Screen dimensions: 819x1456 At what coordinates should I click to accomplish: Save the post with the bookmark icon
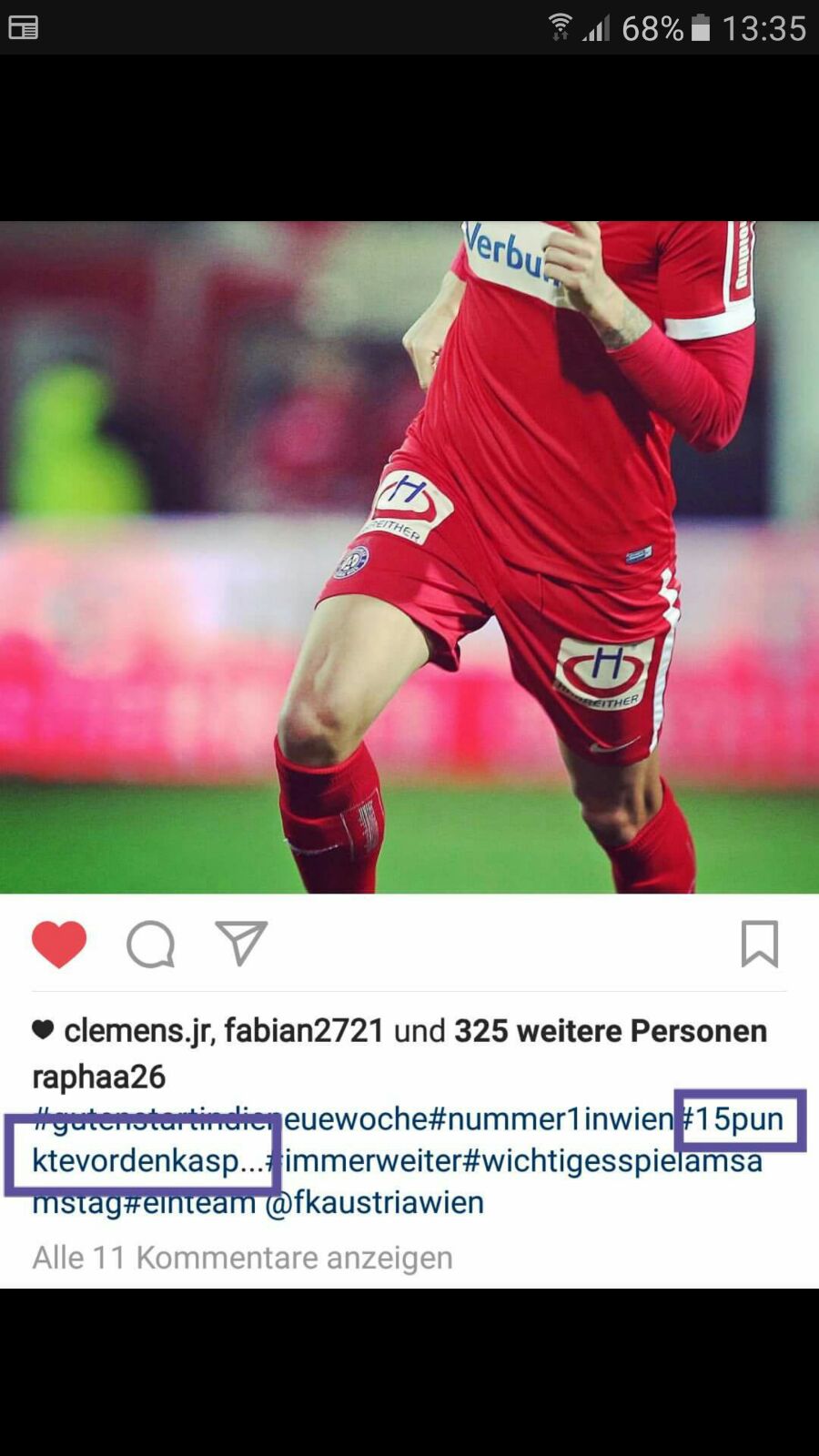pyautogui.click(x=760, y=944)
